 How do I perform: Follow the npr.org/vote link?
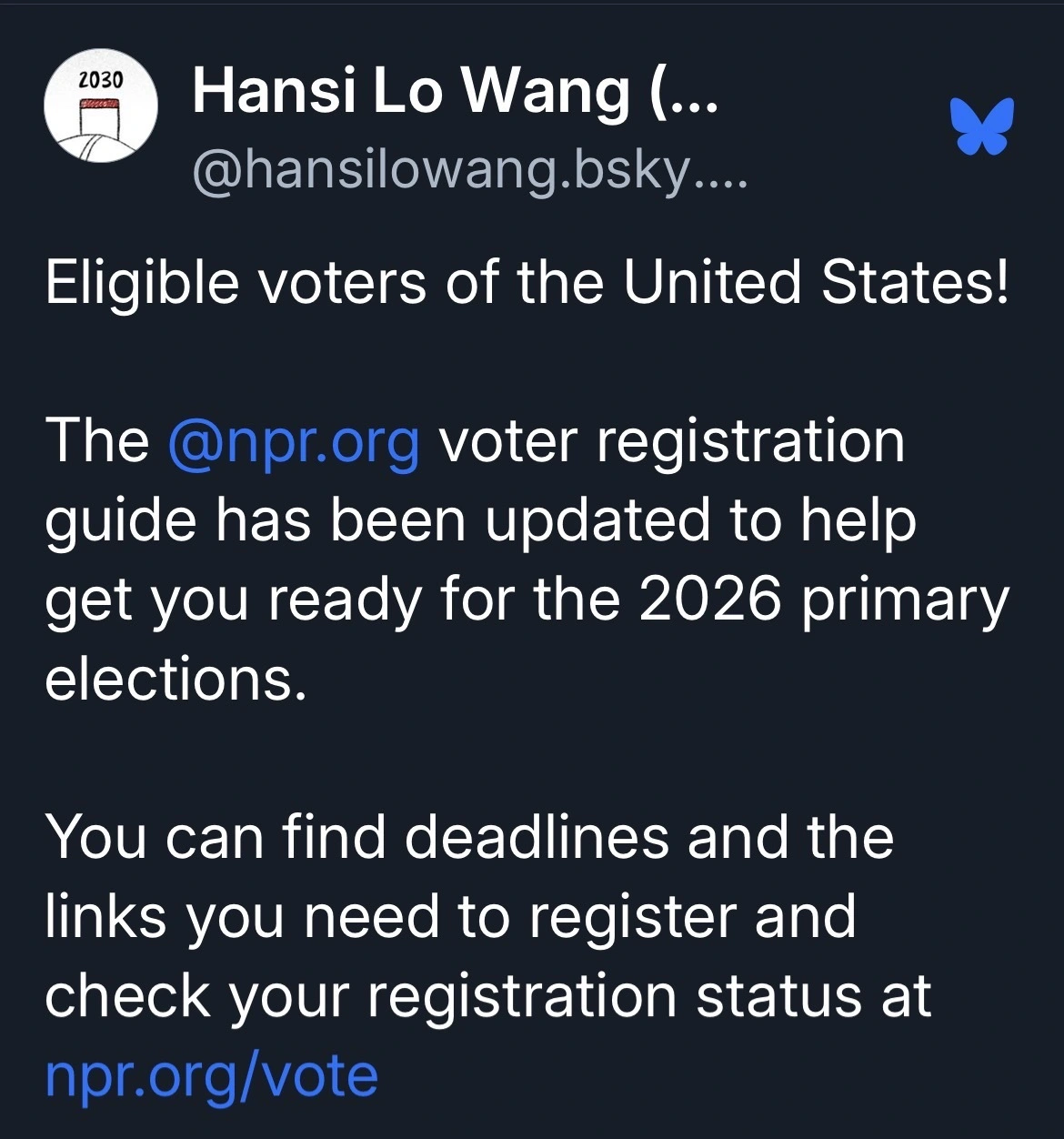tap(211, 1075)
